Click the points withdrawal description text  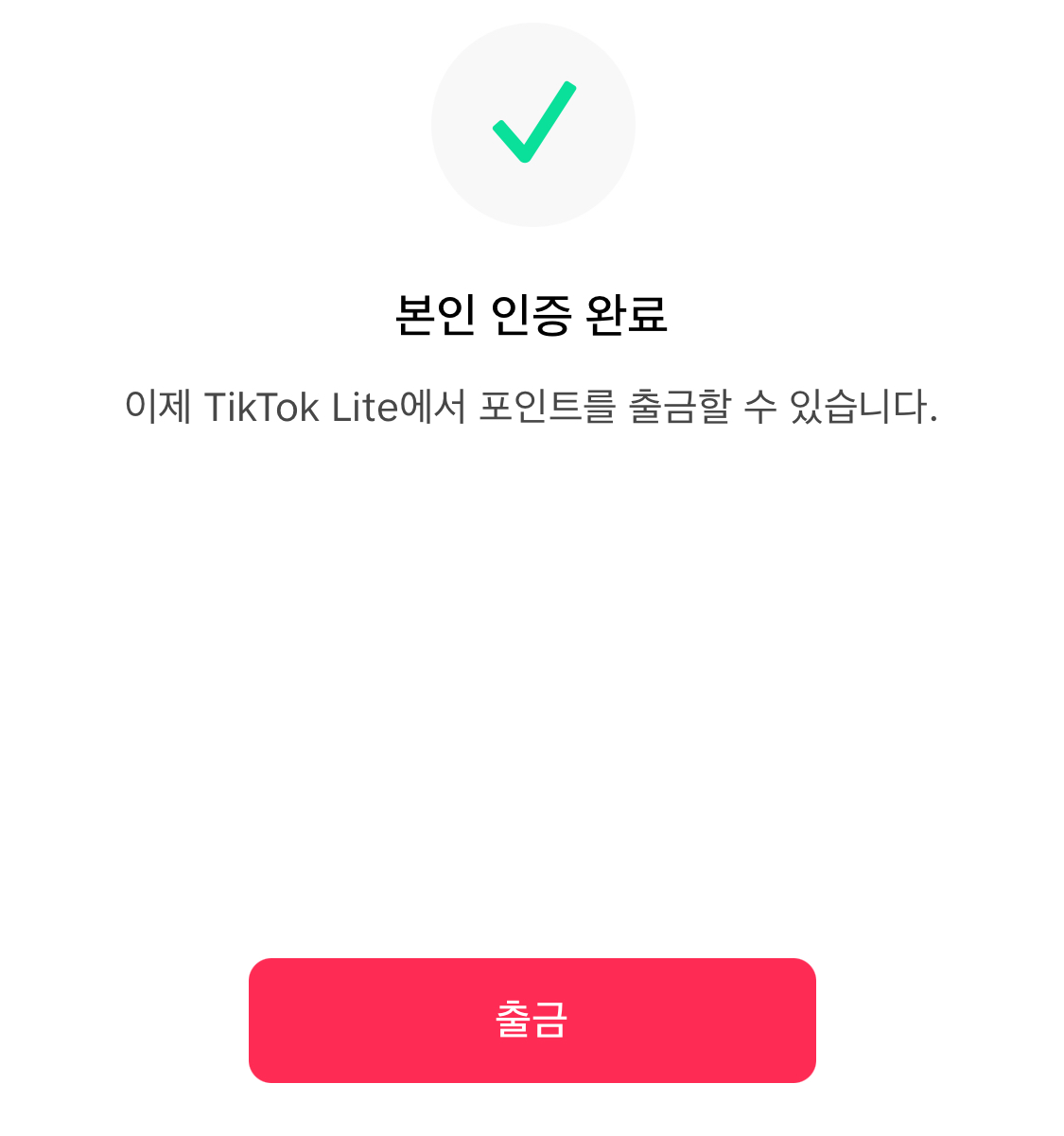point(532,405)
